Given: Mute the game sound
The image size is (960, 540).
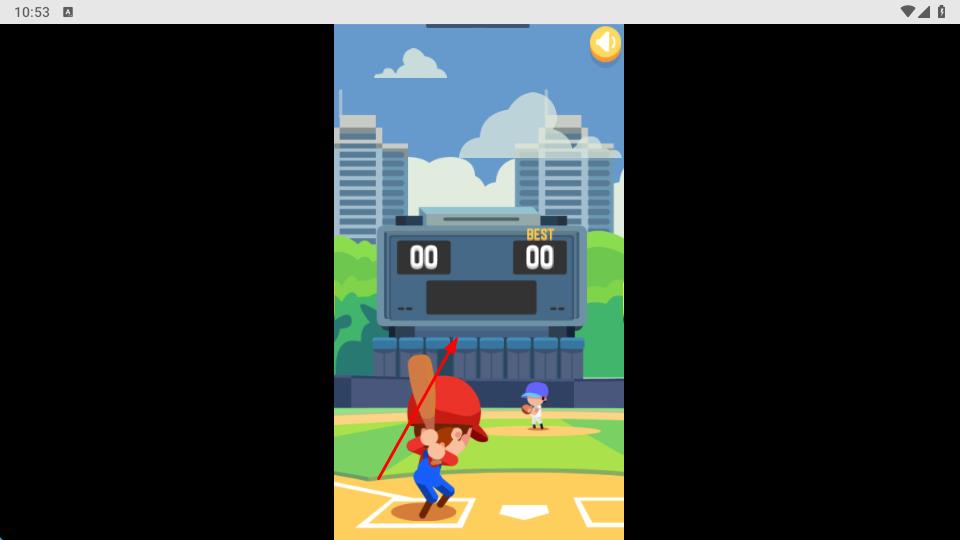Looking at the screenshot, I should click(605, 43).
